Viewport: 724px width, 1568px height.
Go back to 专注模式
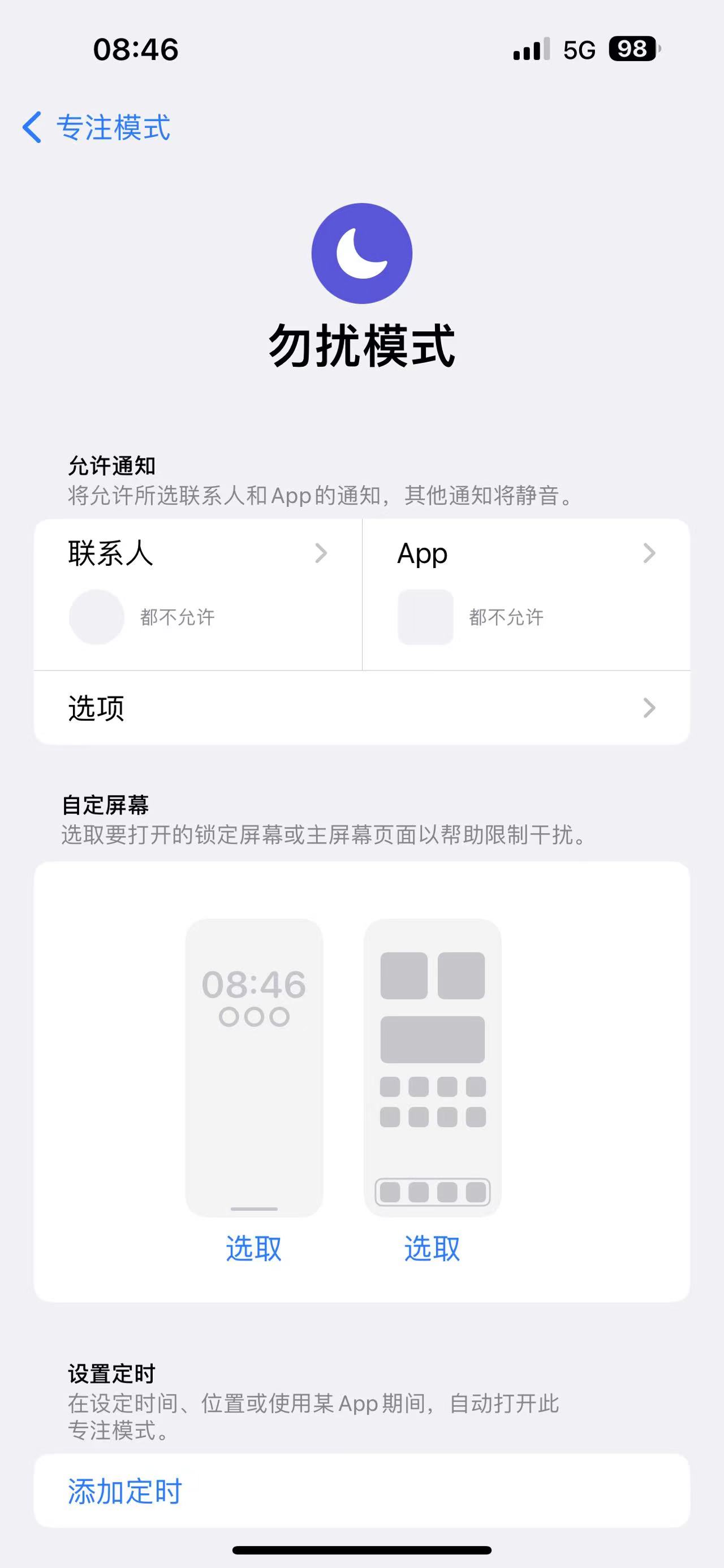coord(97,128)
